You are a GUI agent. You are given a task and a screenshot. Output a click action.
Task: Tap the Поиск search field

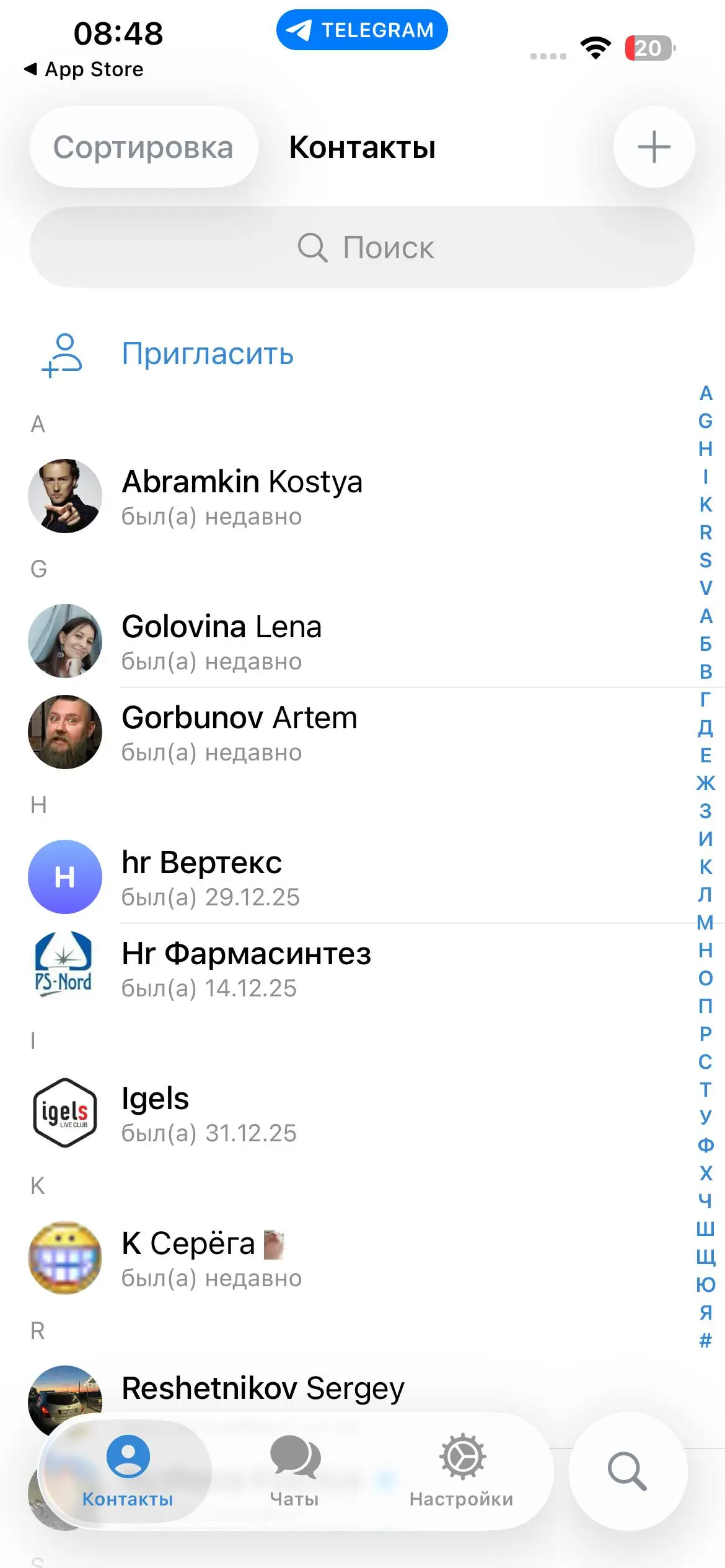362,247
